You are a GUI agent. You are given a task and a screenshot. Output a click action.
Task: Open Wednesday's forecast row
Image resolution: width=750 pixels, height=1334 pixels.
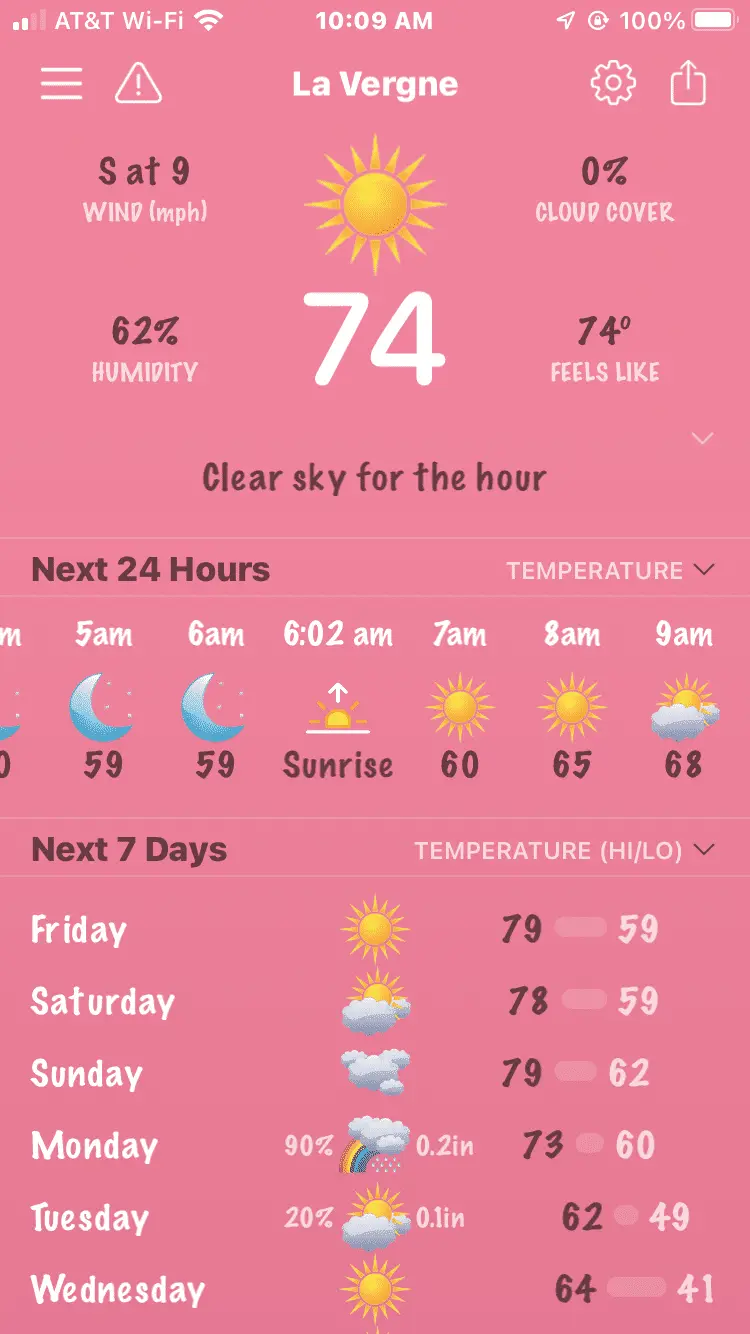coord(374,1290)
